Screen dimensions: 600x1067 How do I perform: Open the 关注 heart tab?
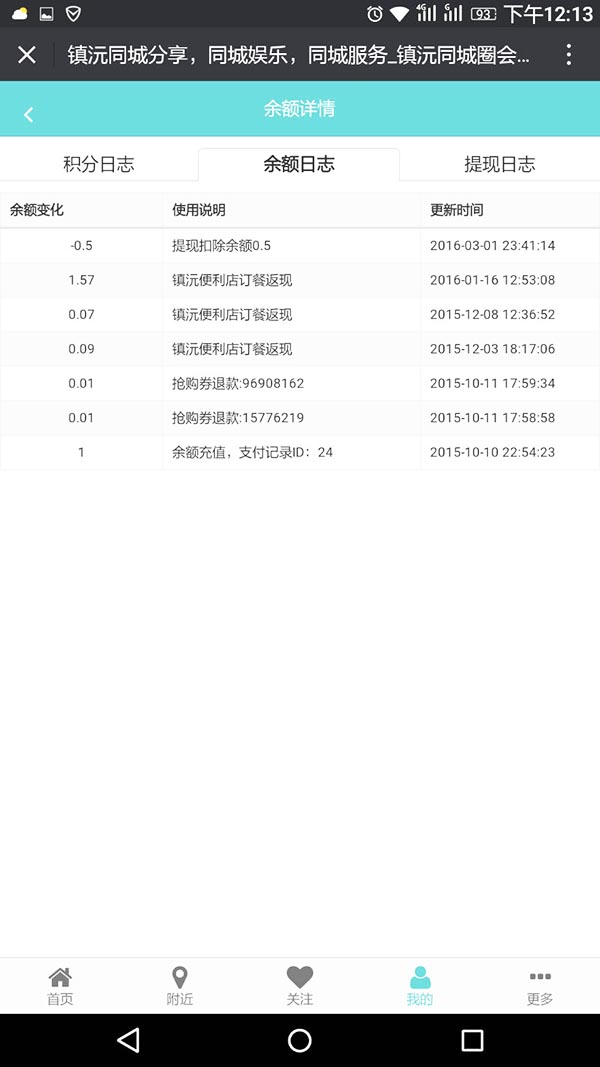pos(299,987)
